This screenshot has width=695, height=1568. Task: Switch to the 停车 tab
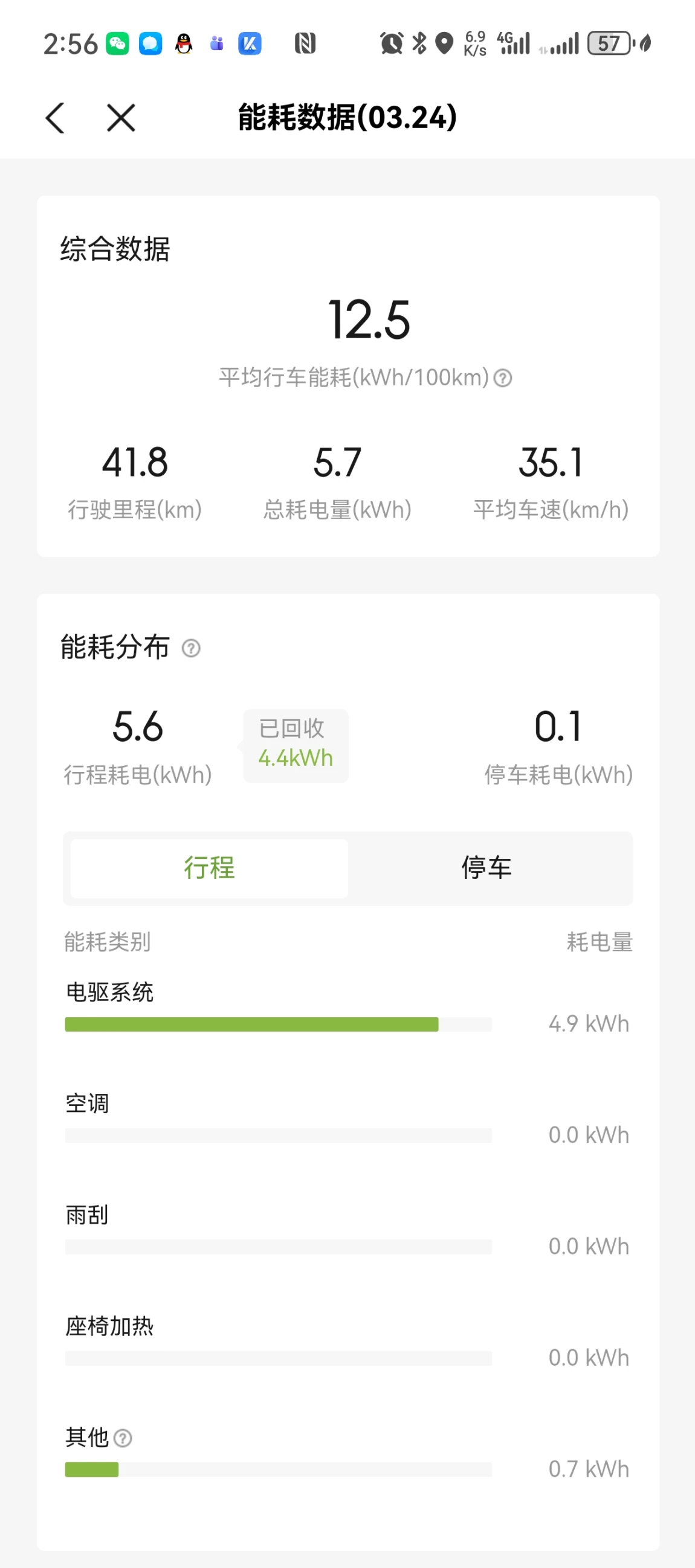tap(486, 868)
